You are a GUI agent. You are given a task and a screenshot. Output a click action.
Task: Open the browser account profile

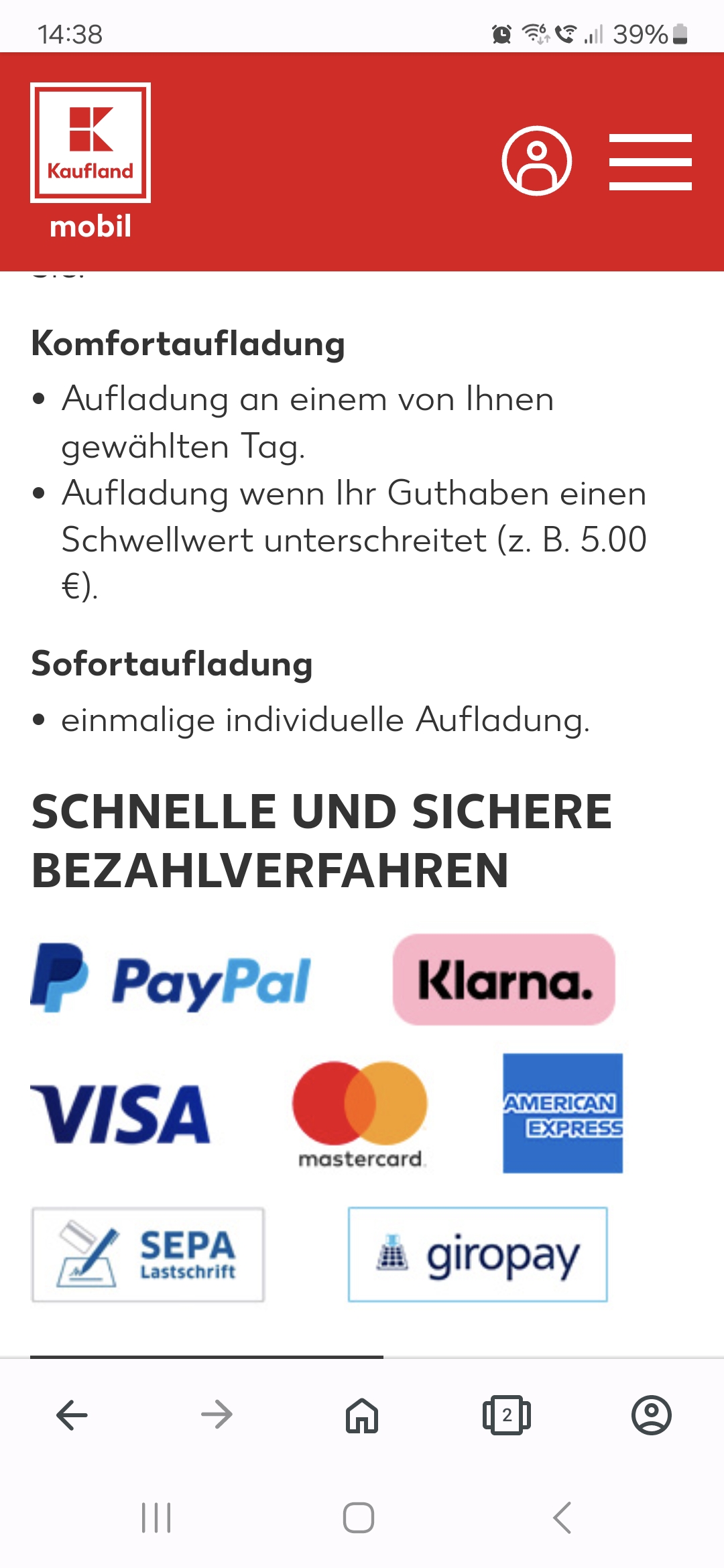pos(651,1415)
